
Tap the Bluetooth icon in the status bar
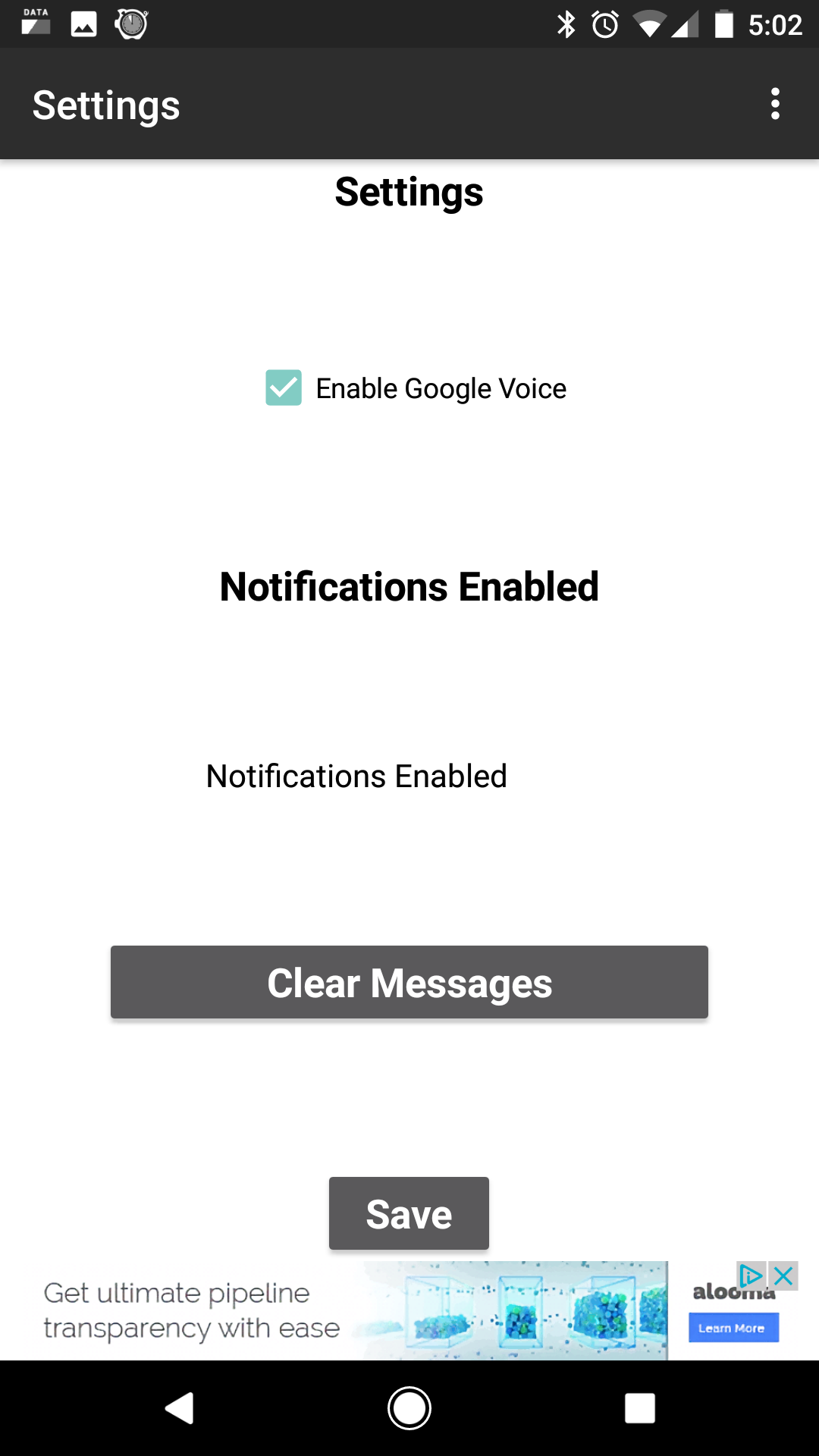(x=564, y=25)
